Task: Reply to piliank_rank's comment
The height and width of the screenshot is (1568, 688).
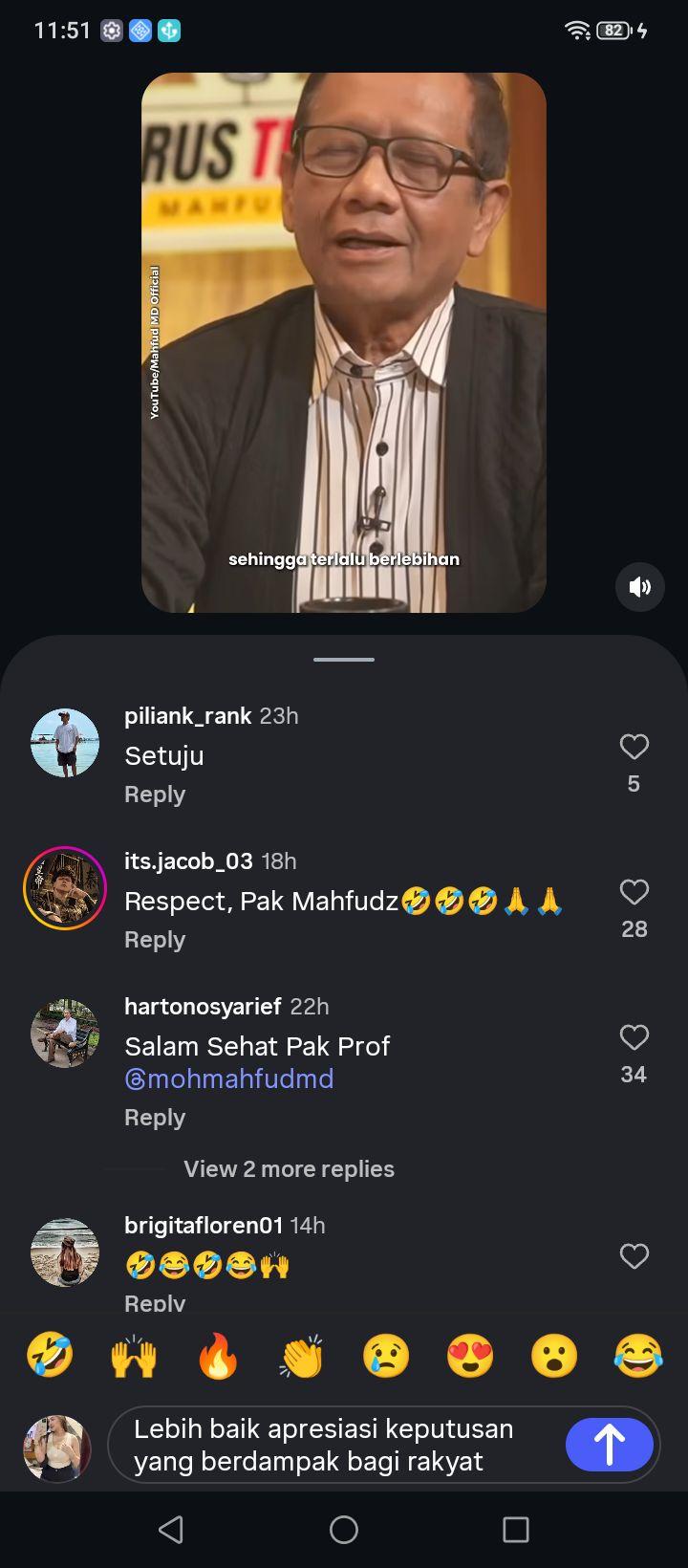Action: 155,795
